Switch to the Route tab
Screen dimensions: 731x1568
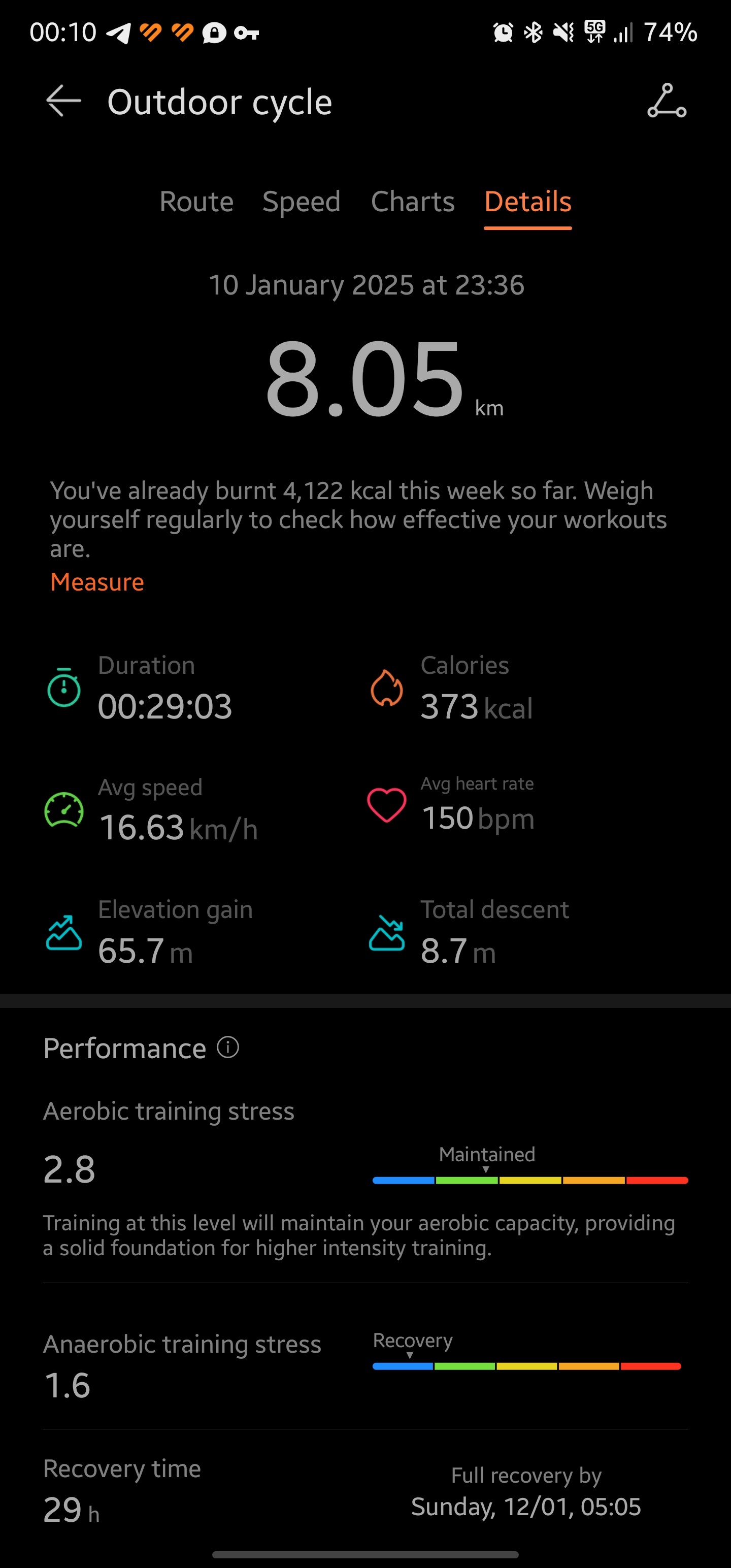point(196,202)
